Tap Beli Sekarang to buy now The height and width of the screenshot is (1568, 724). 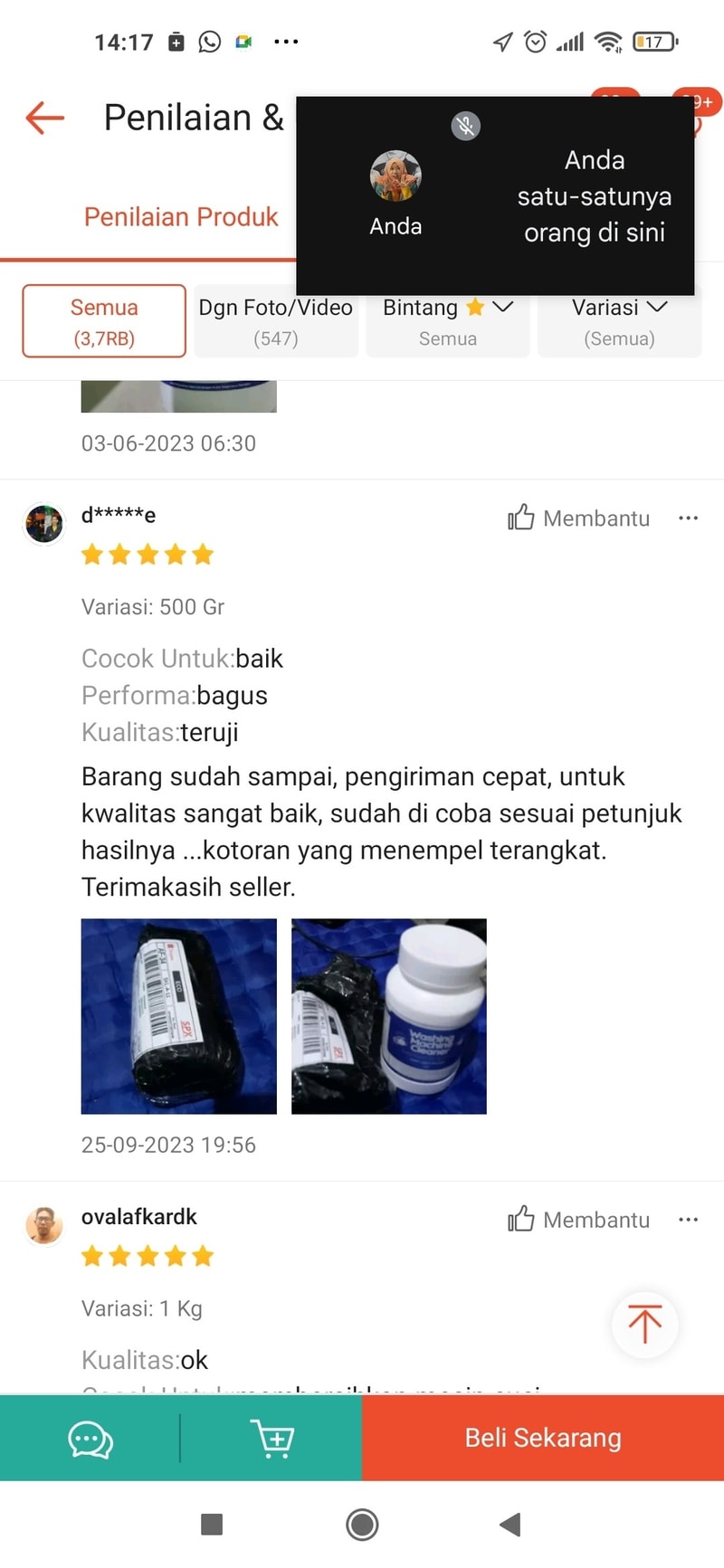pos(543,1438)
